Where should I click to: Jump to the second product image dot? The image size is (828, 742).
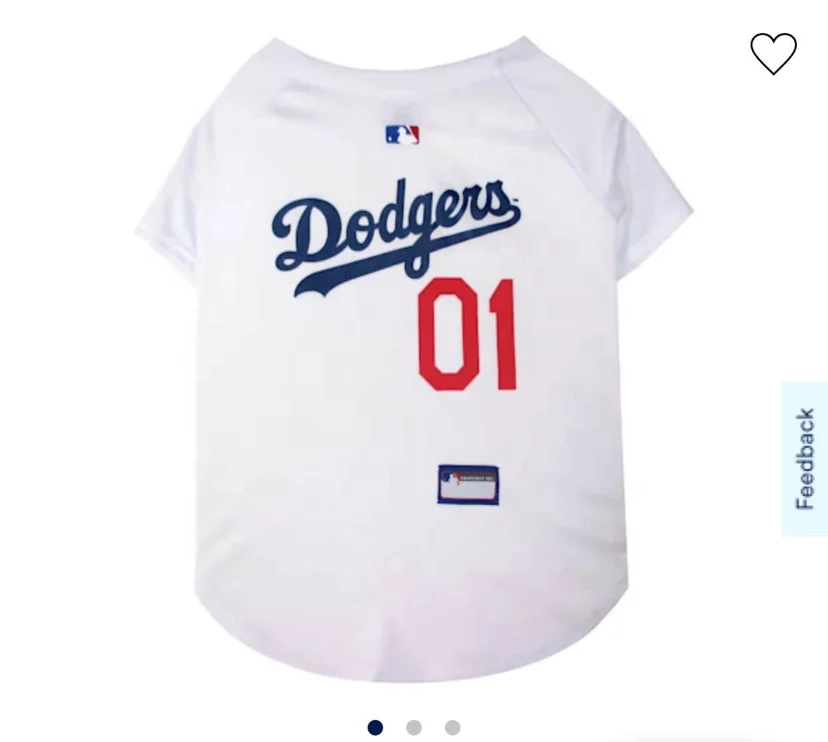pos(414,727)
